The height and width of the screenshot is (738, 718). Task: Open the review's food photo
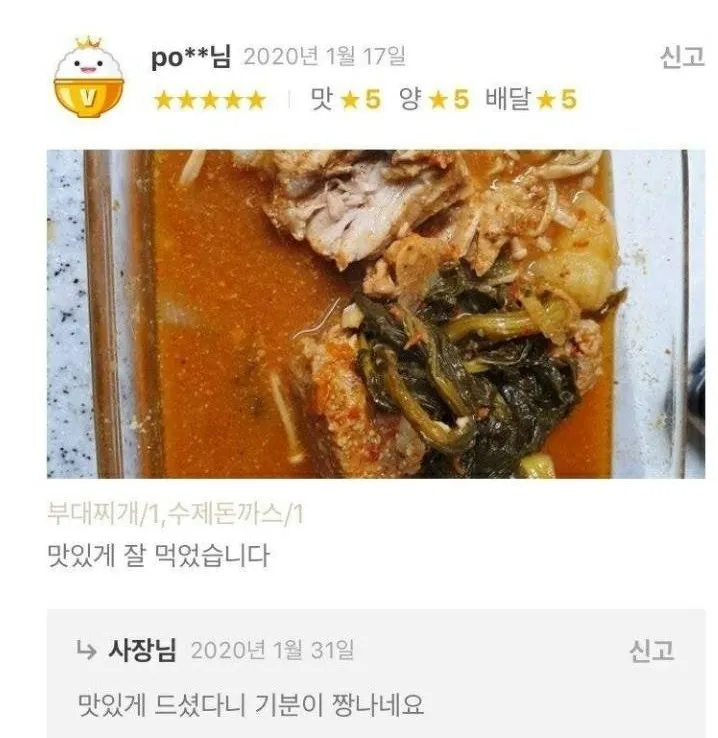click(x=375, y=314)
